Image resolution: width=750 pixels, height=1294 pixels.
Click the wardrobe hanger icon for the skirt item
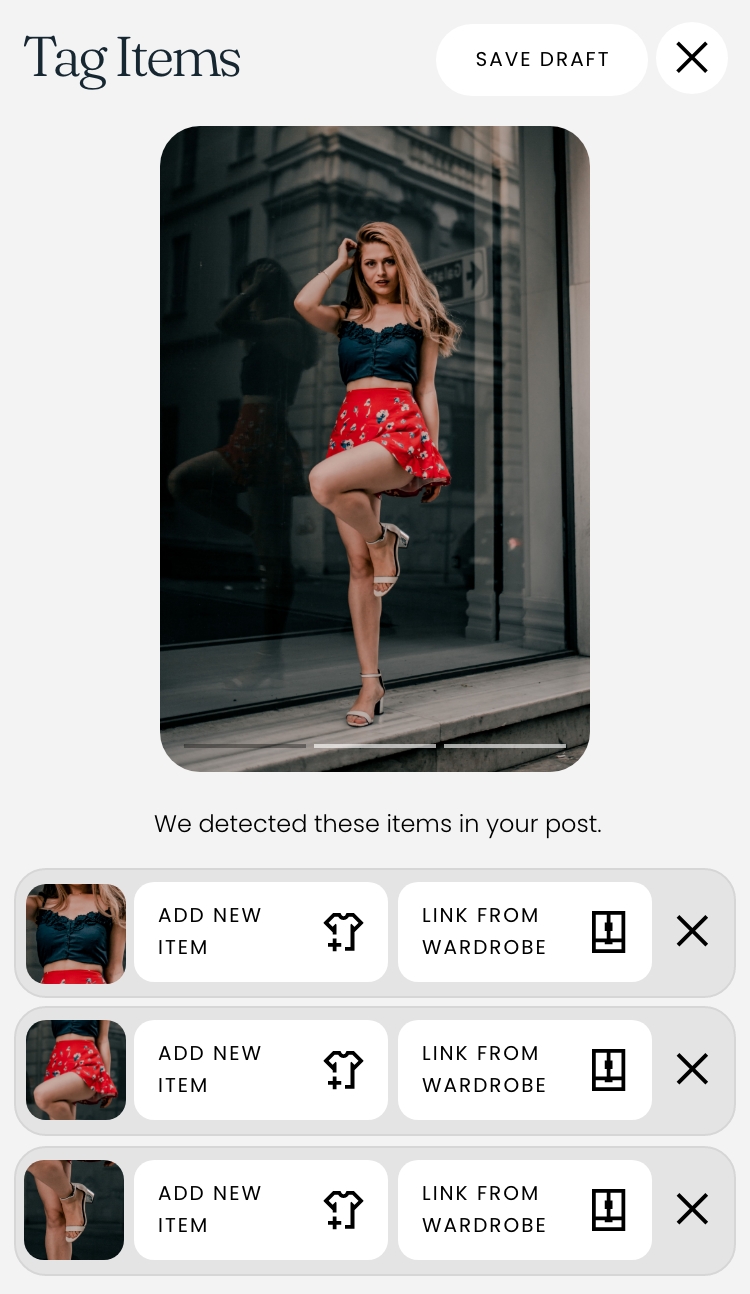[x=609, y=1069]
